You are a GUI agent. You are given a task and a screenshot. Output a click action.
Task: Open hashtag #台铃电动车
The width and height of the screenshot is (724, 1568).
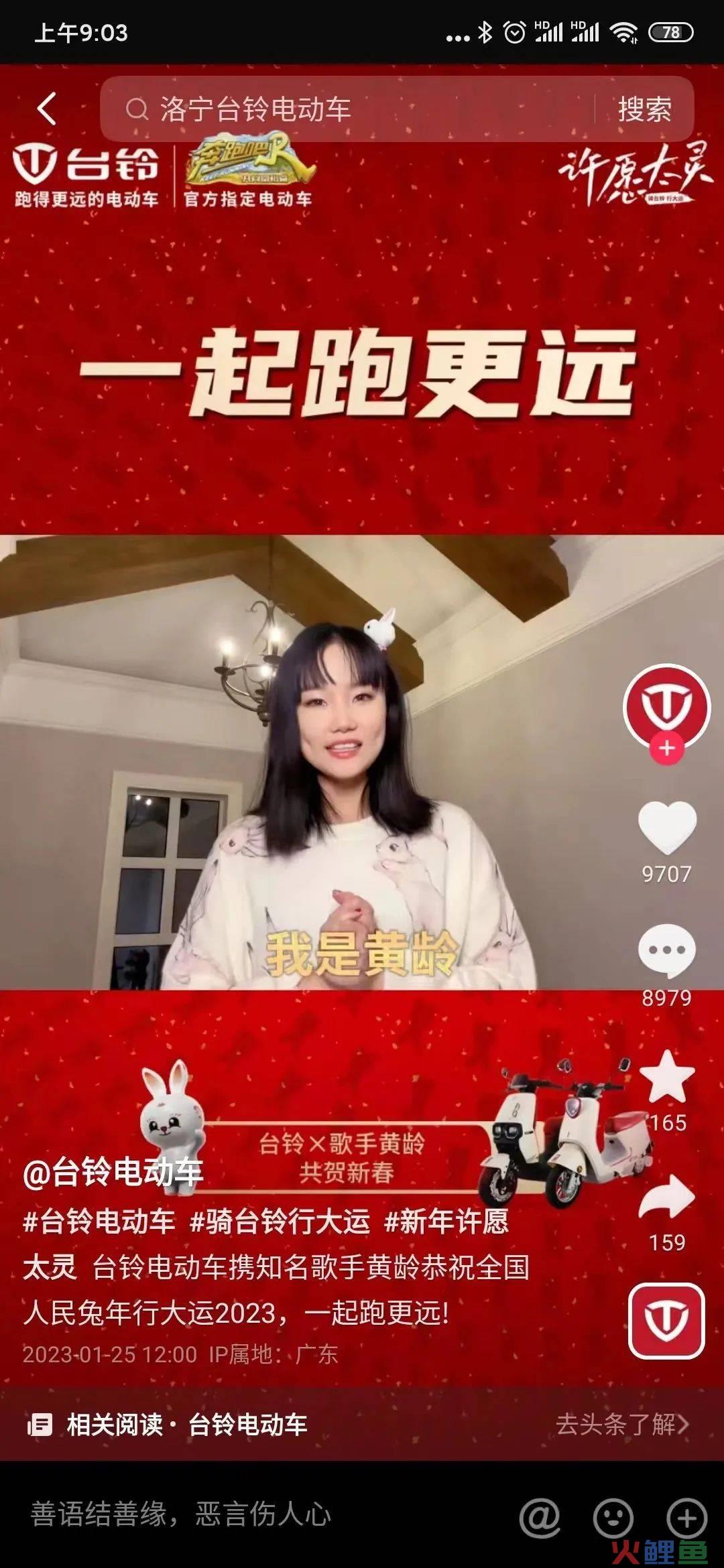[99, 1222]
